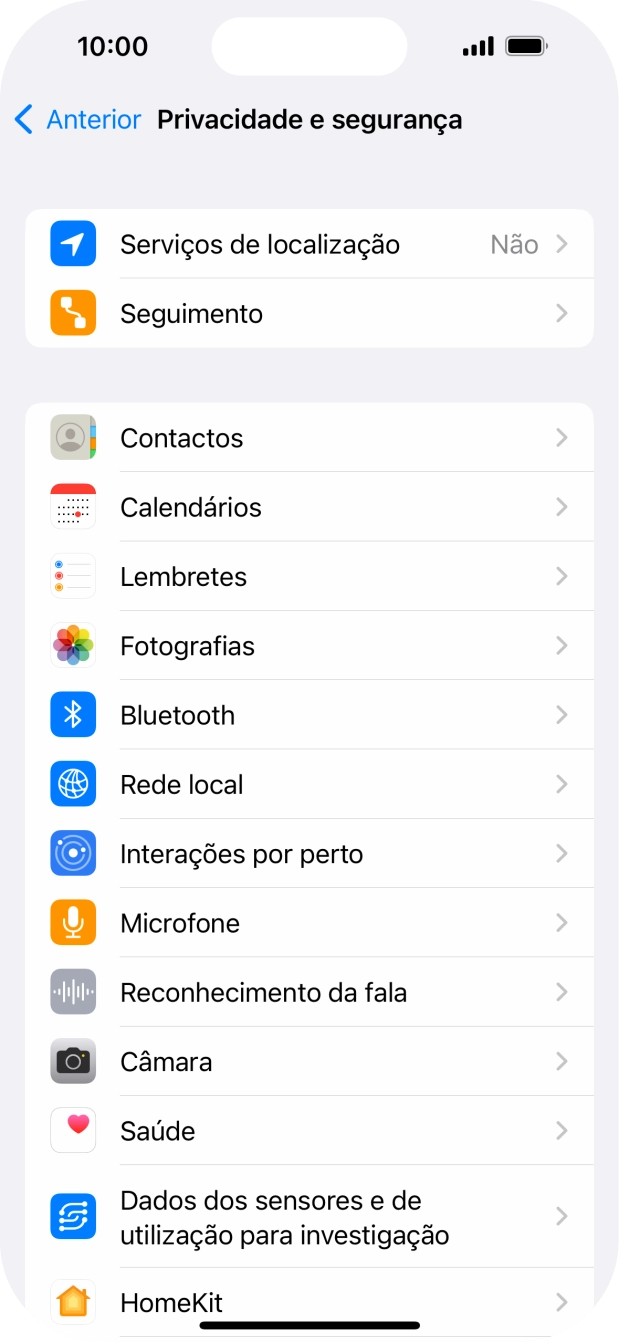Open Saúde privacy settings

[x=309, y=1131]
